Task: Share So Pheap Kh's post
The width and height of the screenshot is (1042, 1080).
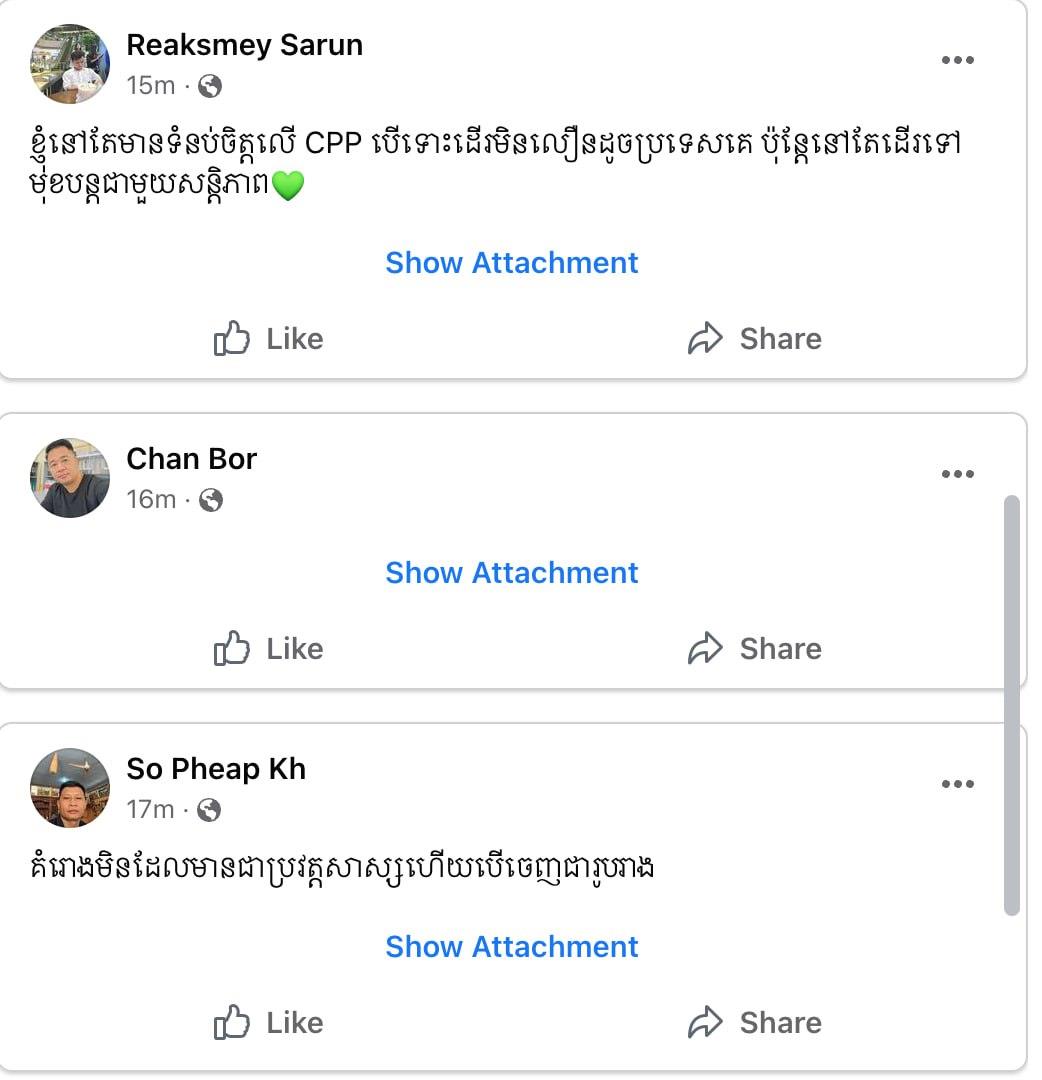Action: coord(754,1023)
